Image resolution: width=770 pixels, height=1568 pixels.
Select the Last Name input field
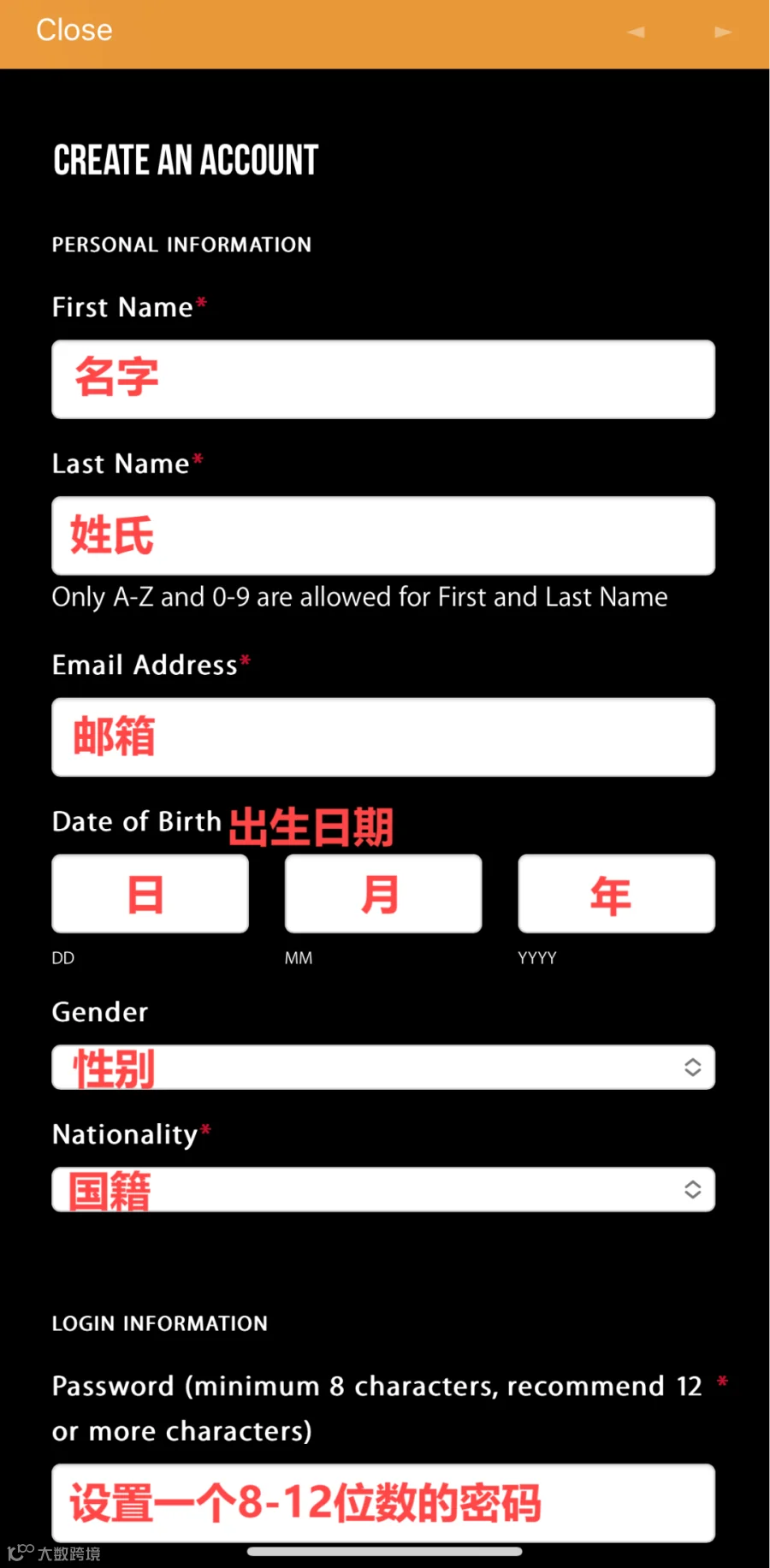pos(383,535)
